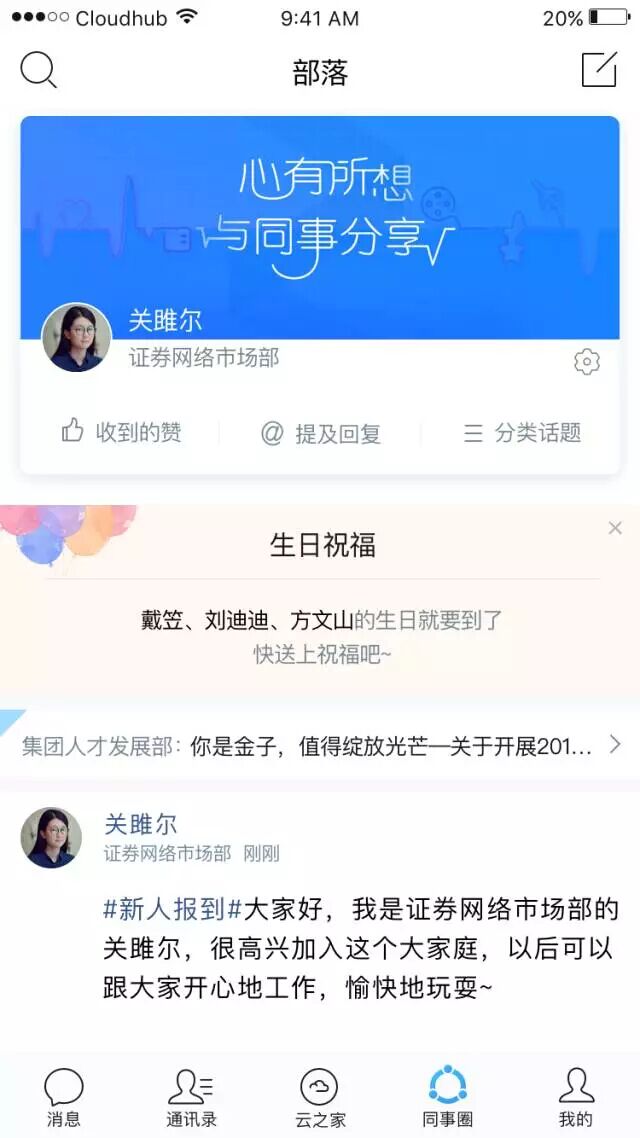Open 关雎尔's name on the post

point(141,824)
